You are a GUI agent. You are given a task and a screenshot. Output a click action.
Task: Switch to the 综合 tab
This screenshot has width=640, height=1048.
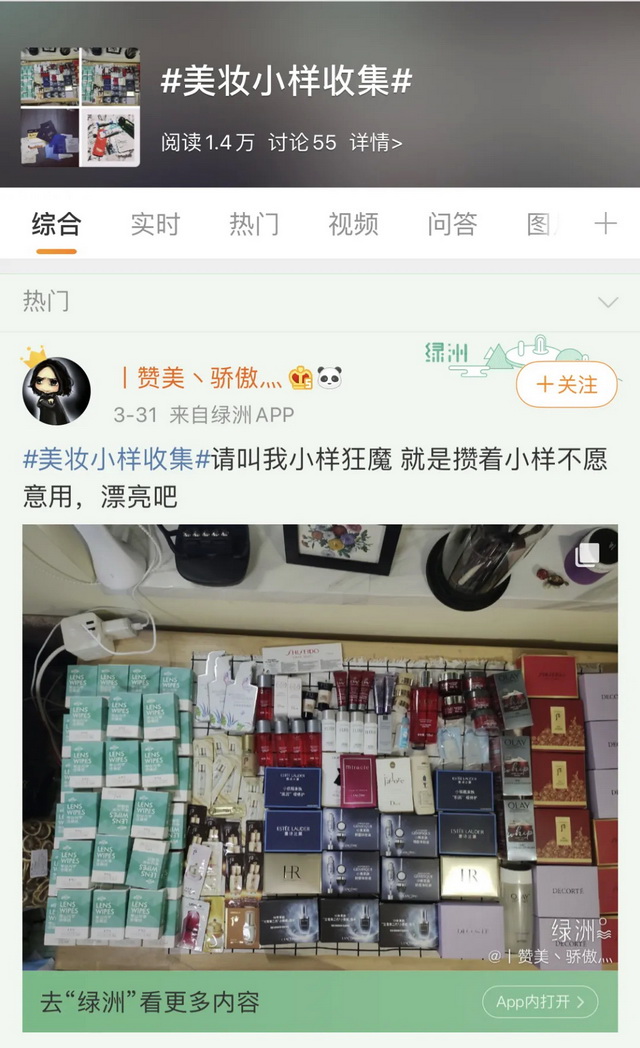tap(56, 224)
